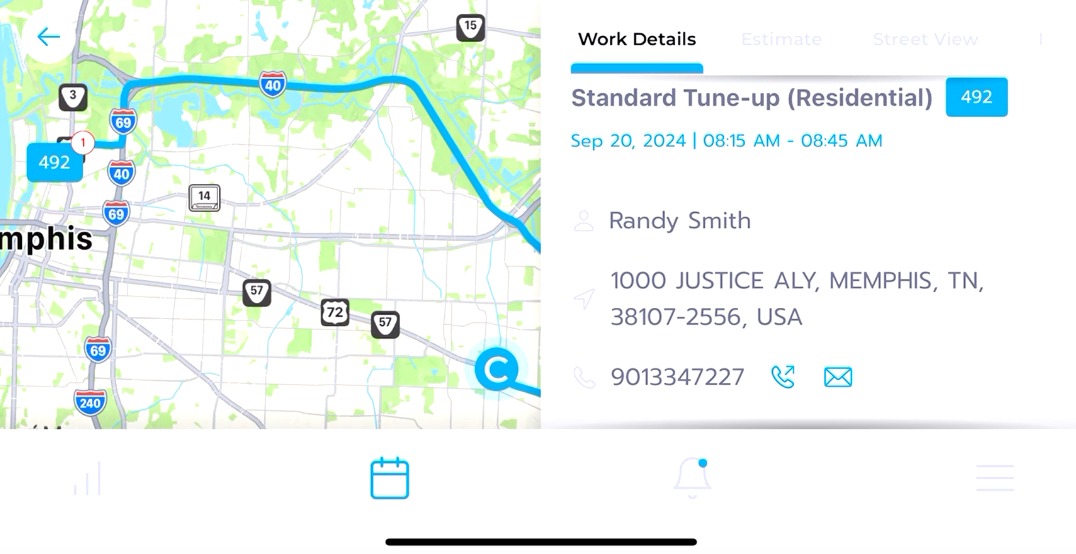Select the Work Details tab

(637, 40)
